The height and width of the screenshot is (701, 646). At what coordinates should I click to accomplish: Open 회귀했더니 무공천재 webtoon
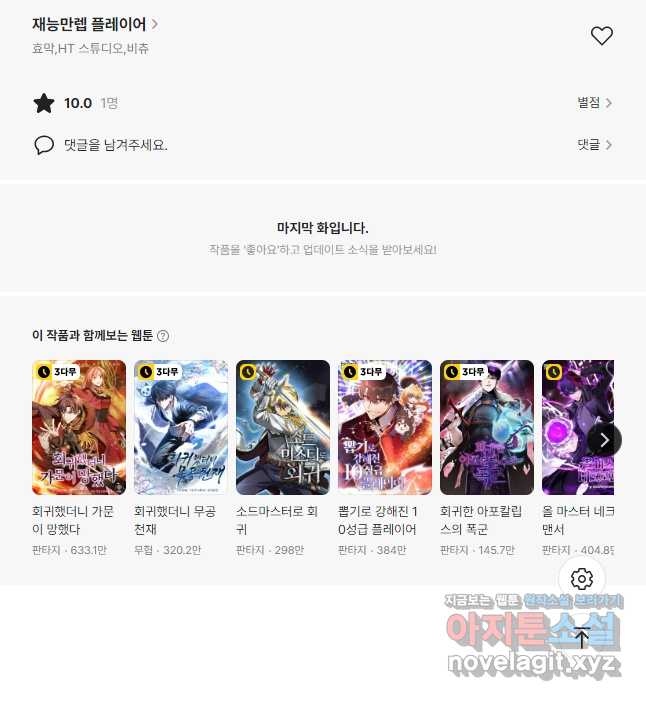181,428
